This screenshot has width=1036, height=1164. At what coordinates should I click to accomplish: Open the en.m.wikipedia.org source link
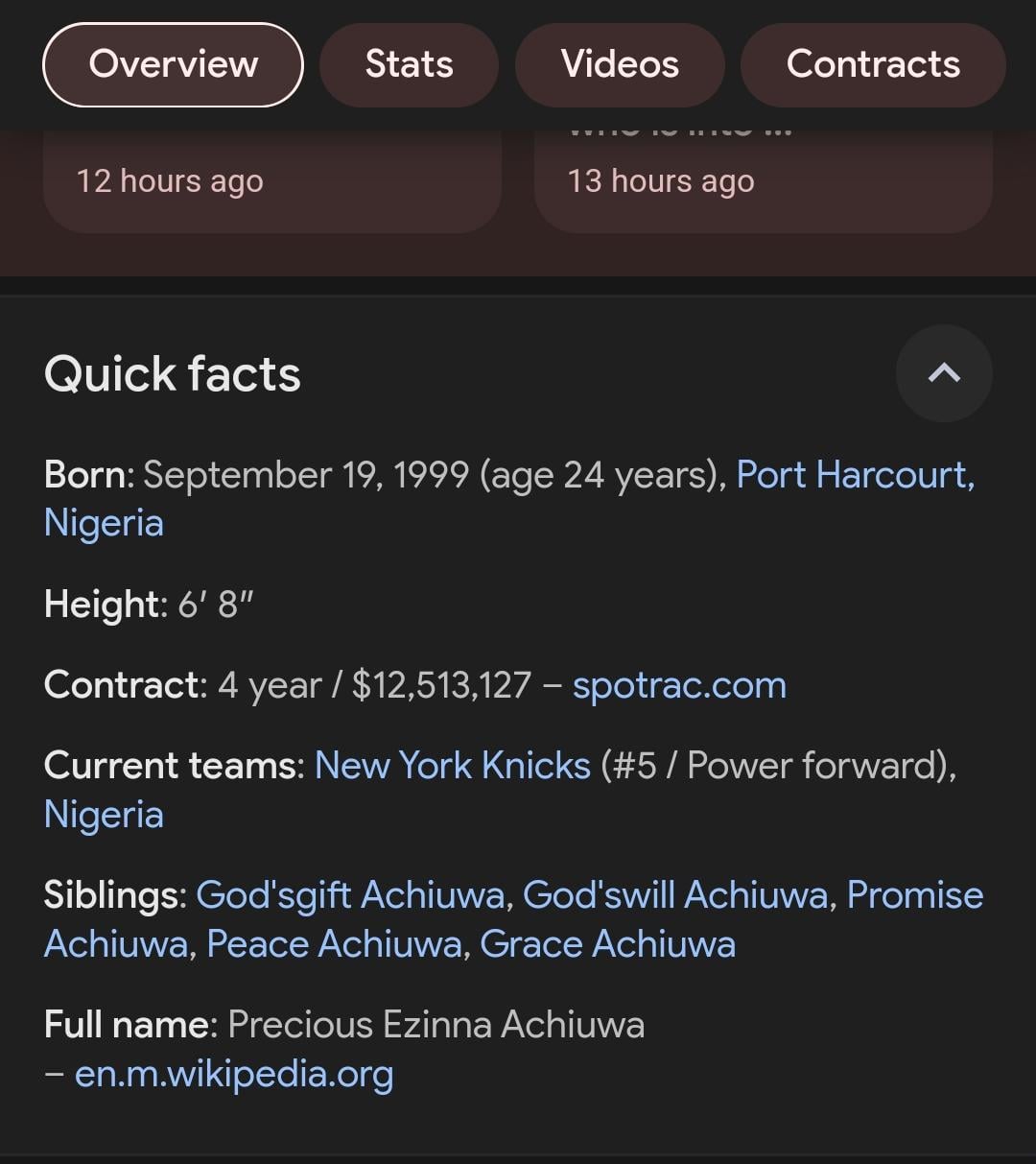[x=234, y=1074]
